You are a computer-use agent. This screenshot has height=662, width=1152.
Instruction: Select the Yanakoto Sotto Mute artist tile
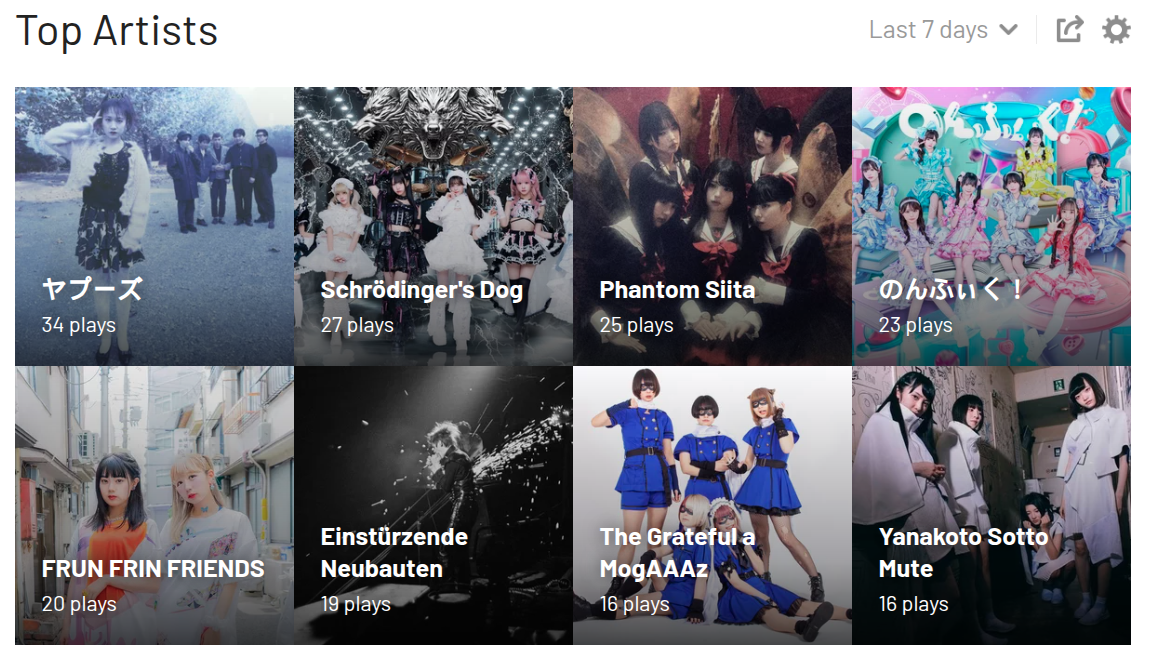[991, 505]
